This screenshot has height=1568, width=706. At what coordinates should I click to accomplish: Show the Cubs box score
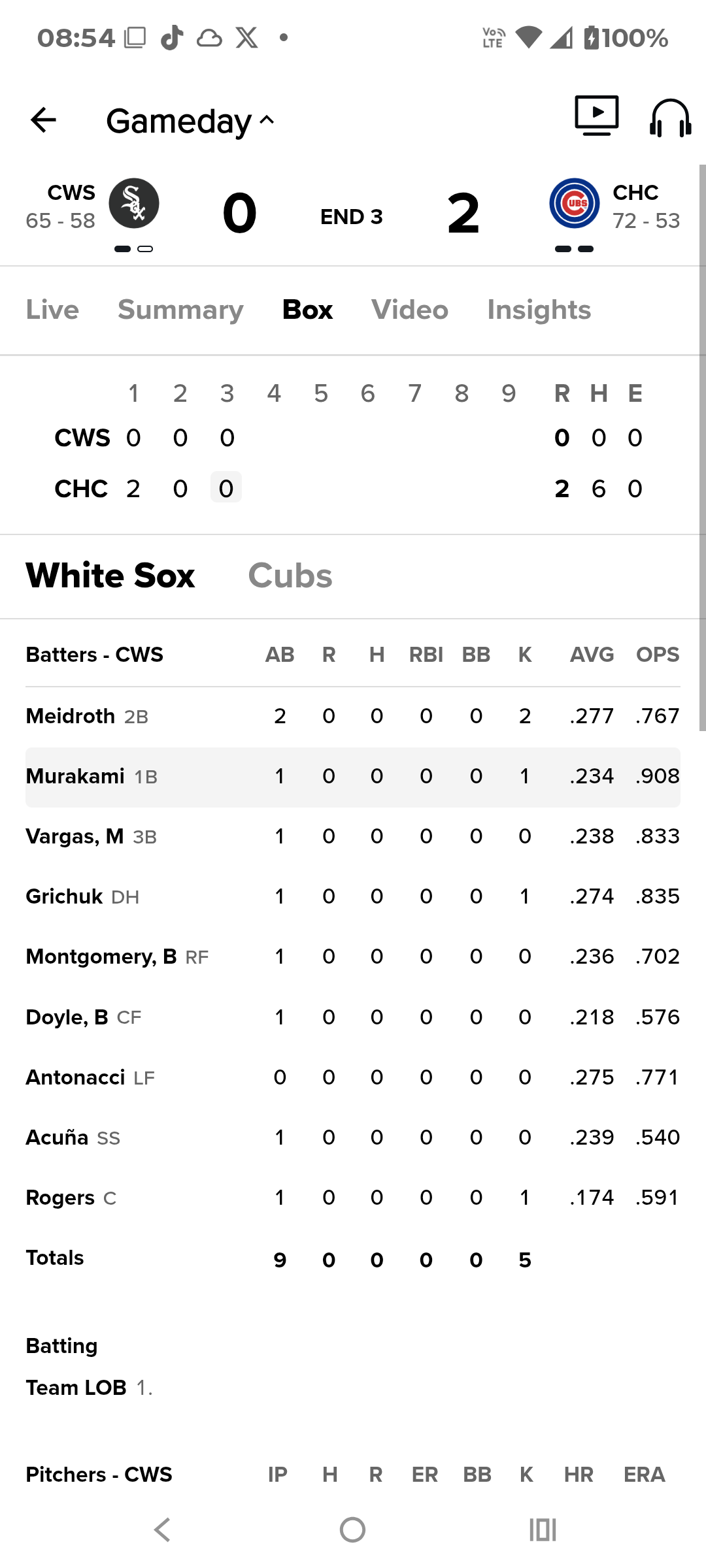point(290,576)
